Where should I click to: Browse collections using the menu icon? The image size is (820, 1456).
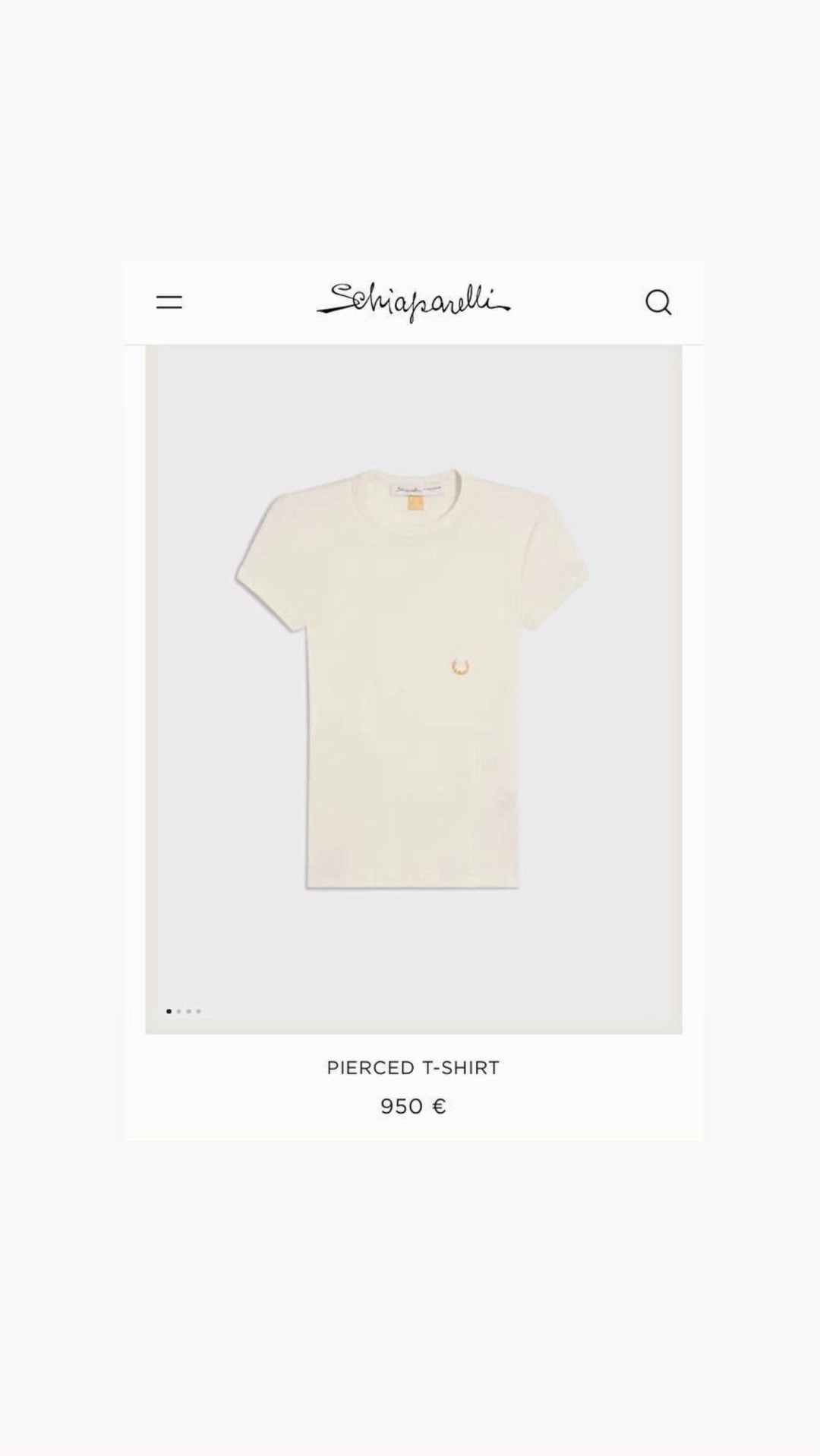(x=171, y=301)
